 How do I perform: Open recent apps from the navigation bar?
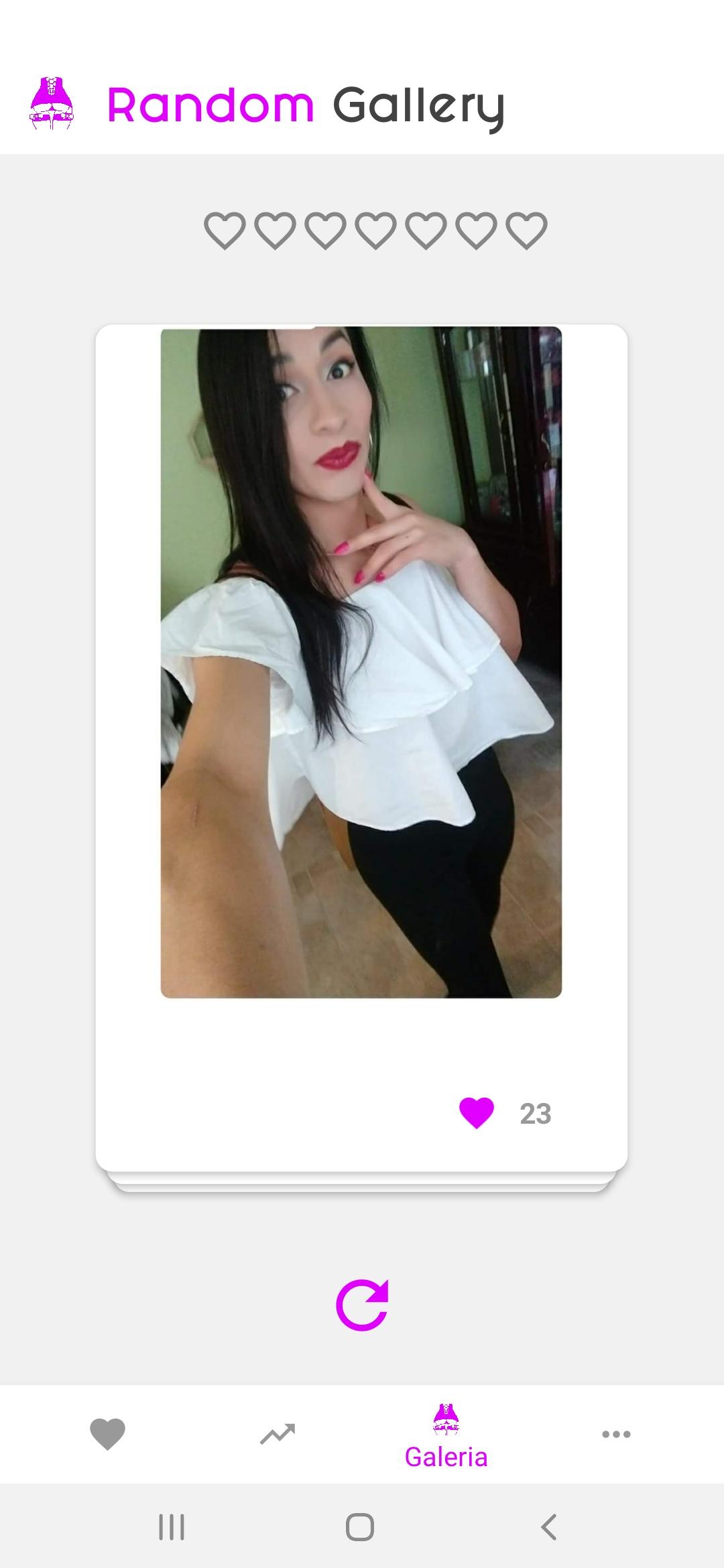(172, 1527)
